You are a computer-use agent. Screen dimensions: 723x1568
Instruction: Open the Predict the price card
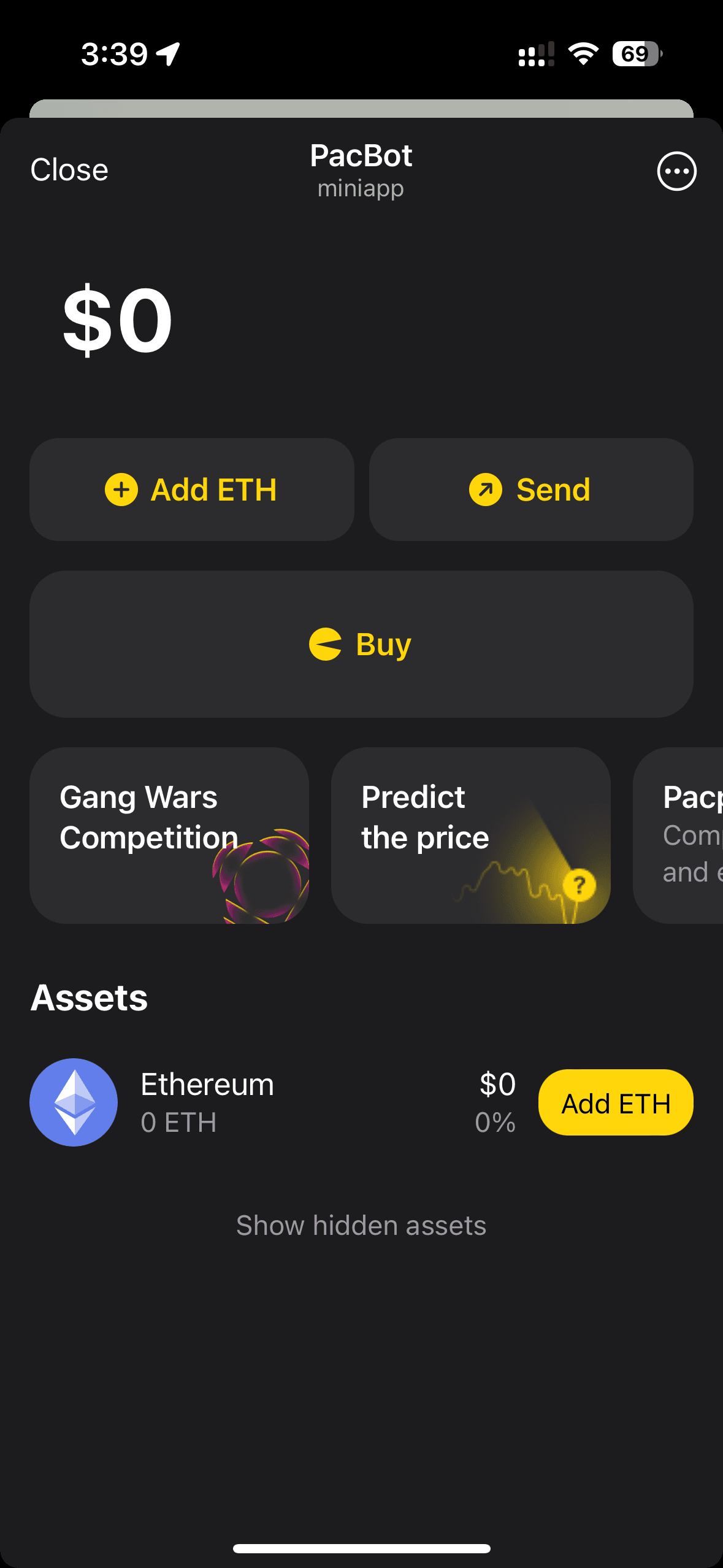470,835
